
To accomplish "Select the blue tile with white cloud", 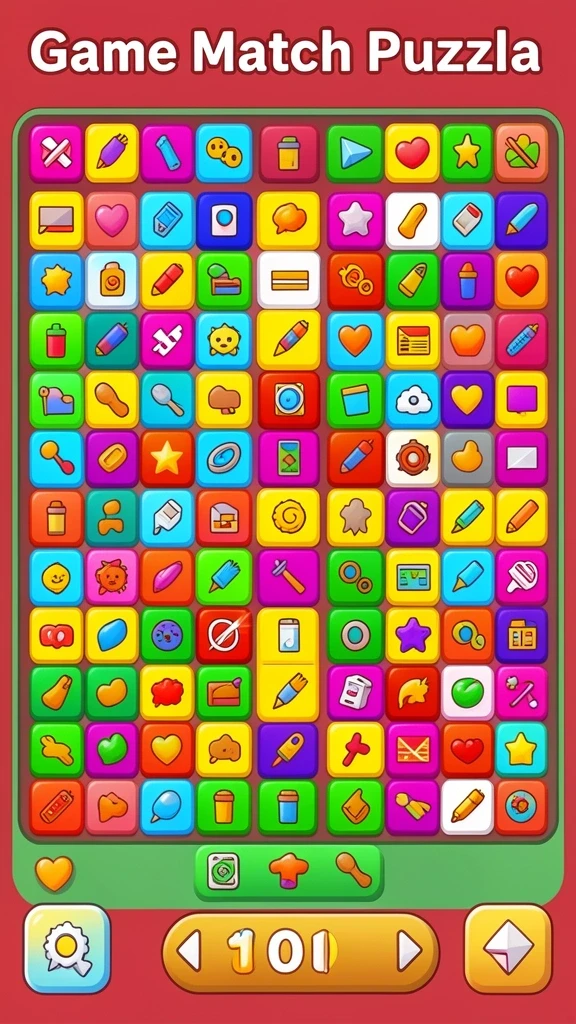I will tap(413, 400).
